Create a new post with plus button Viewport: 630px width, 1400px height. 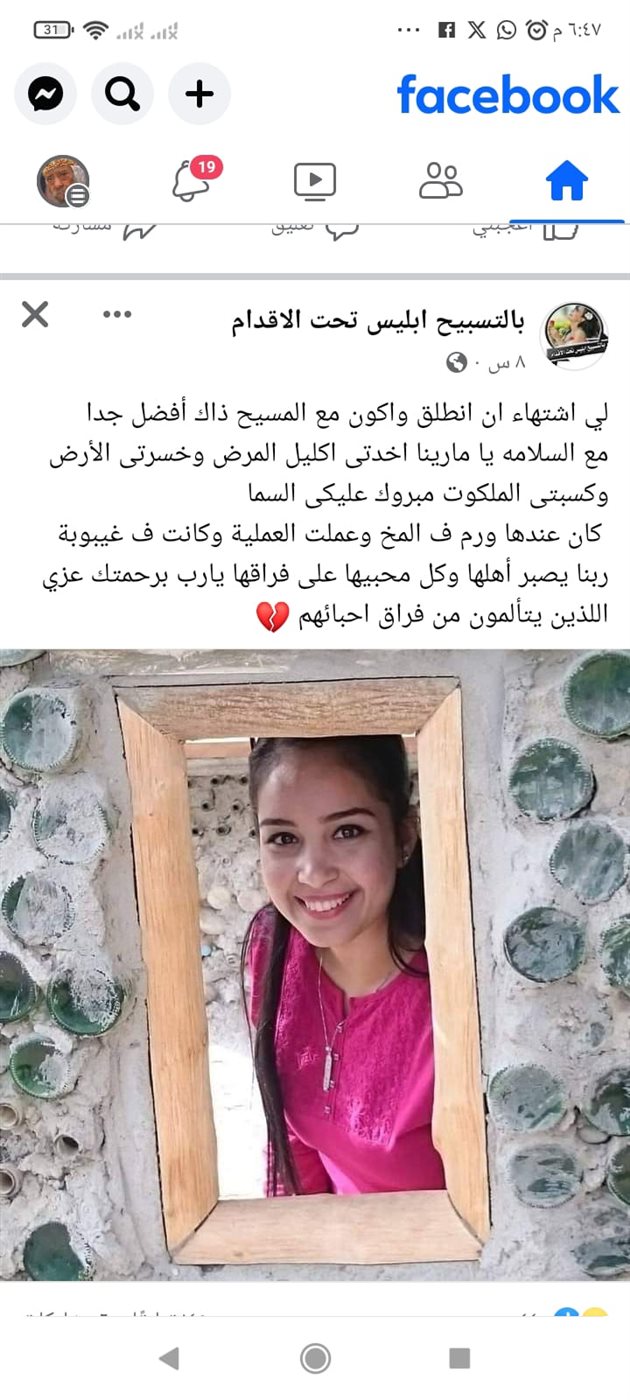(199, 95)
